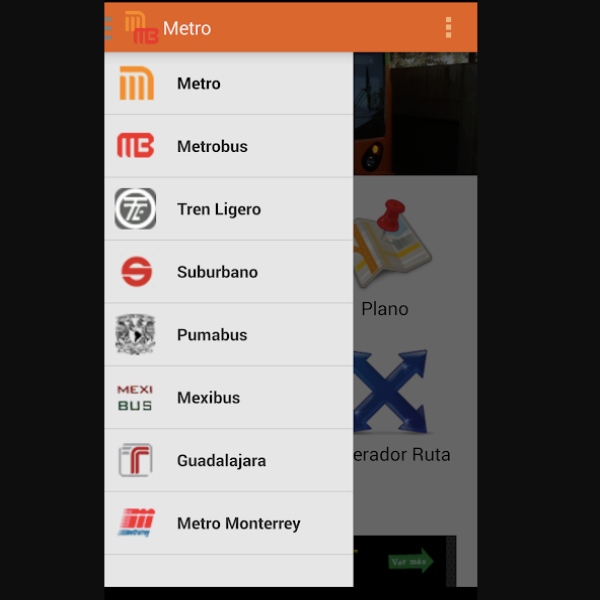The width and height of the screenshot is (600, 600).
Task: Open the Metrobus section
Action: (x=228, y=146)
